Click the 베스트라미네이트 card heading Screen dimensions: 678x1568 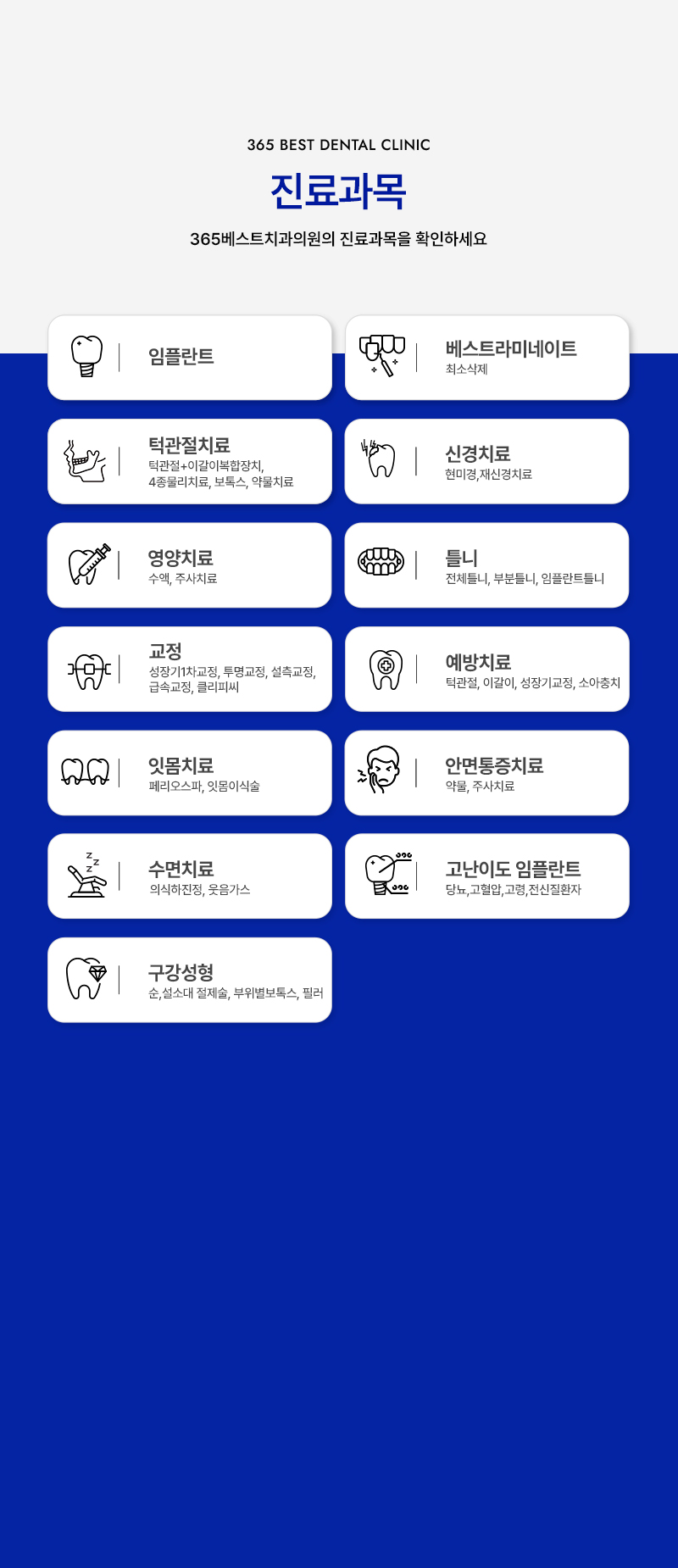[x=510, y=348]
